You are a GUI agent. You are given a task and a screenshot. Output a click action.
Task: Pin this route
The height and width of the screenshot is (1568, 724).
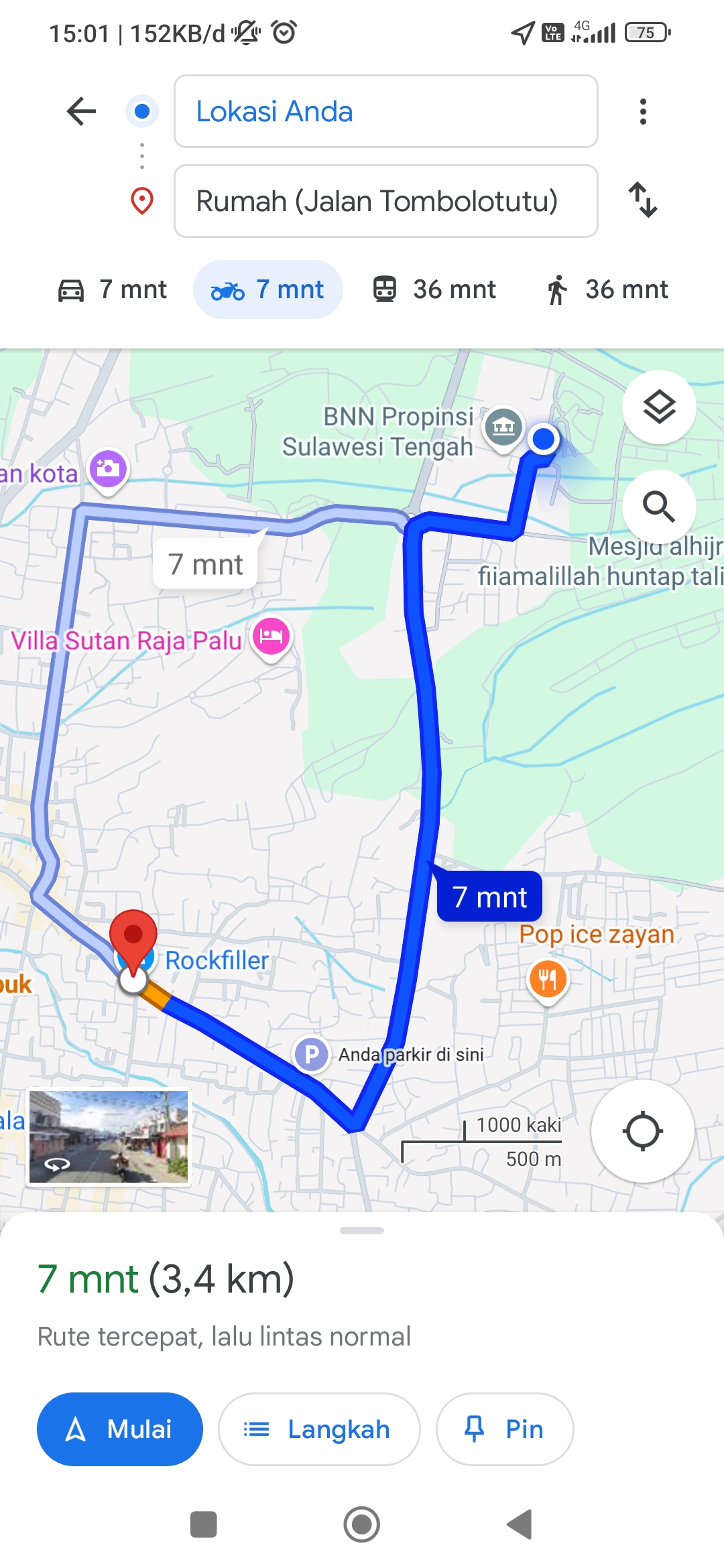pos(505,1429)
